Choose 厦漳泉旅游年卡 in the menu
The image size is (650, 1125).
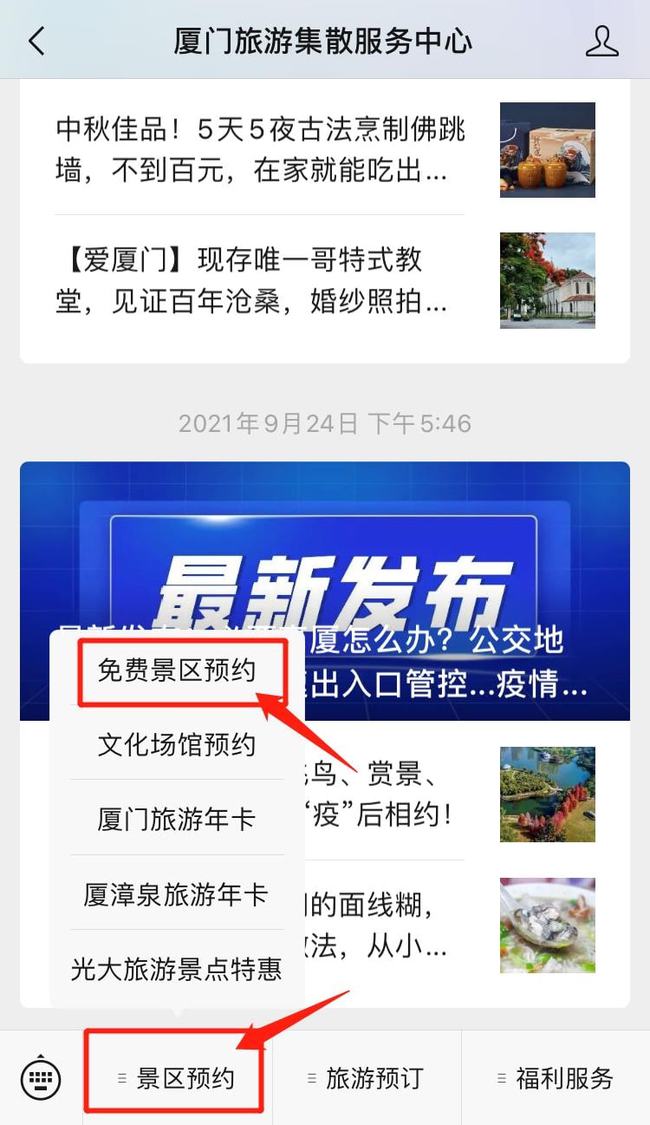[x=177, y=894]
